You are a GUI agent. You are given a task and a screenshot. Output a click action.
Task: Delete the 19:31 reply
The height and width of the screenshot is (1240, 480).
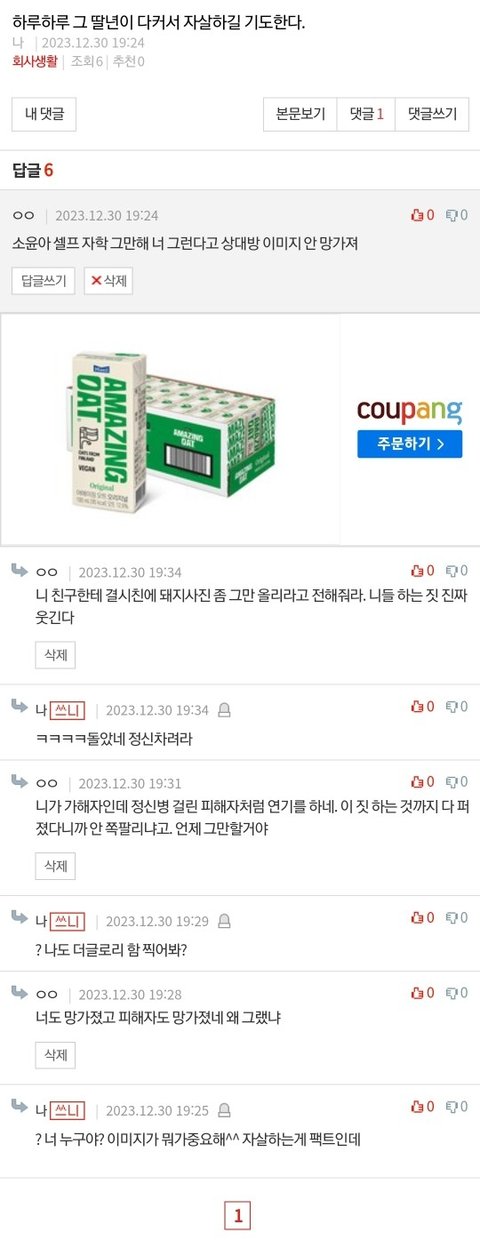(x=55, y=866)
